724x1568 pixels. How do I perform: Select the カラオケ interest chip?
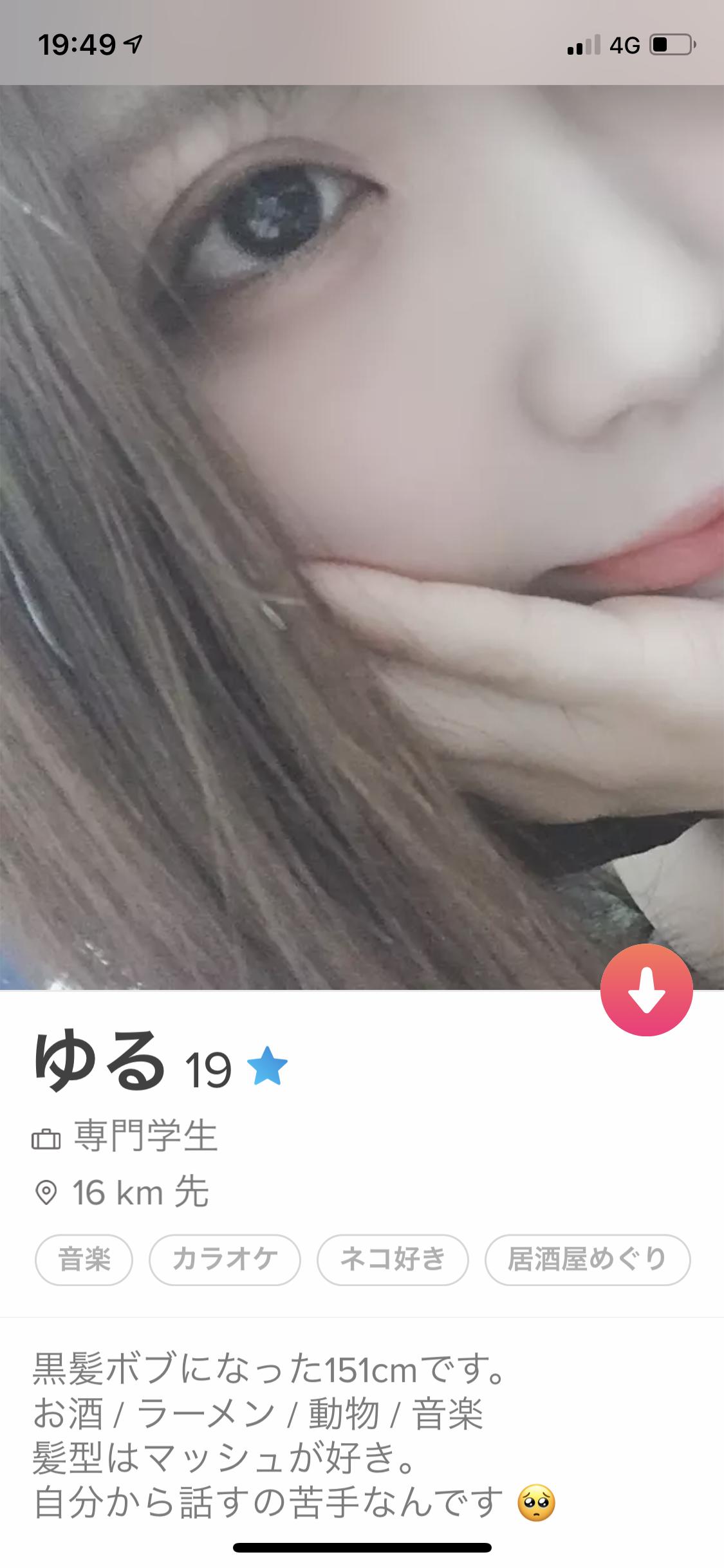tap(225, 1259)
